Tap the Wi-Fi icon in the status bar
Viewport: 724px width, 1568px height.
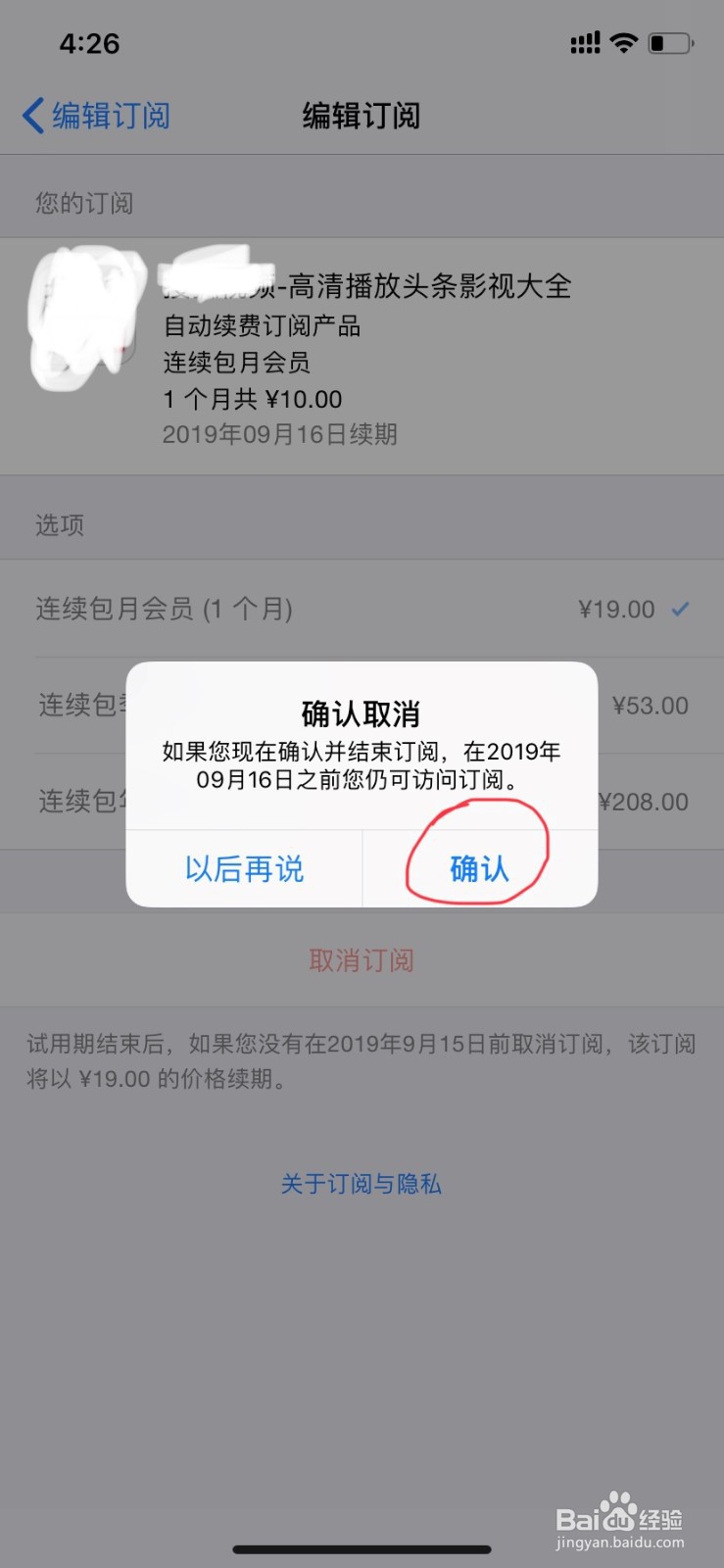[624, 42]
